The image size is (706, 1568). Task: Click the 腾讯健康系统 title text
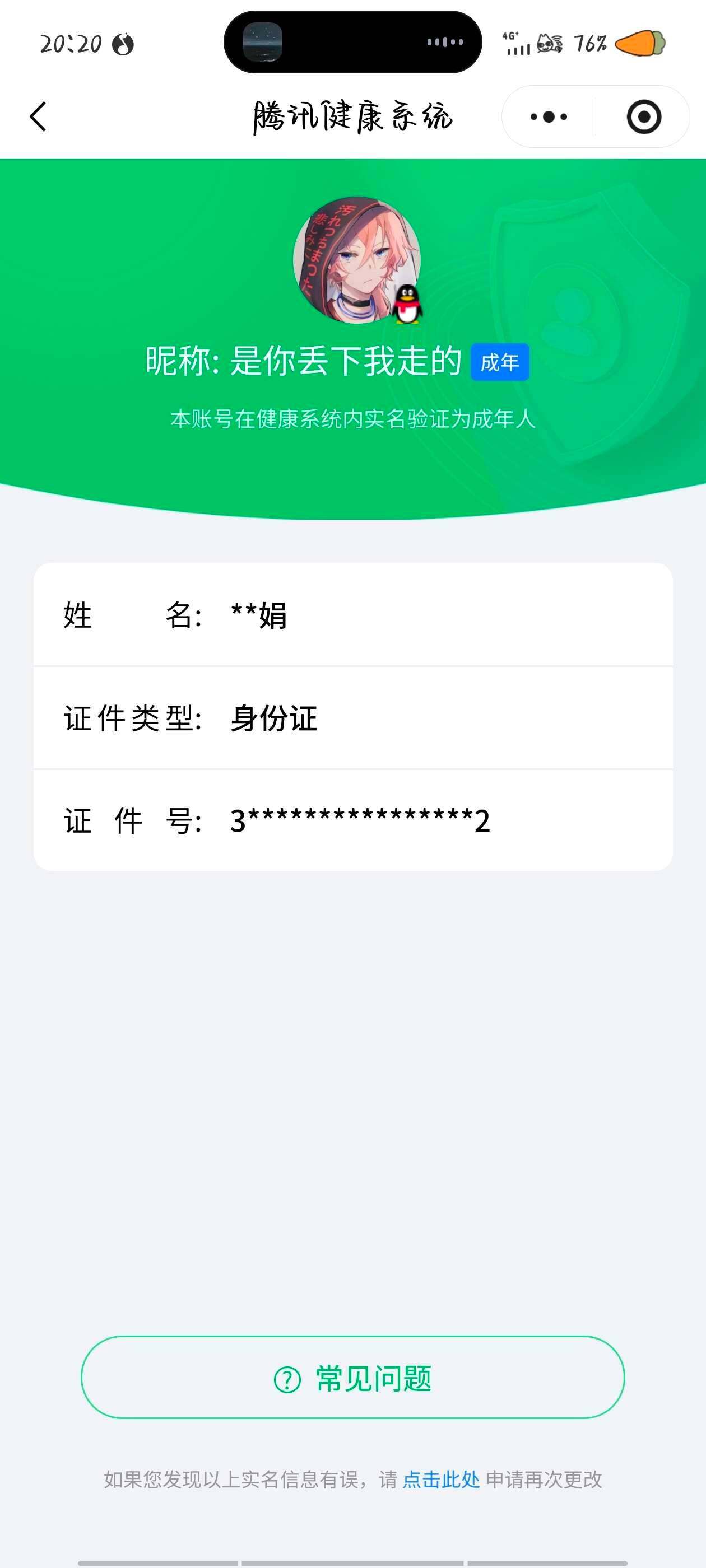[354, 117]
